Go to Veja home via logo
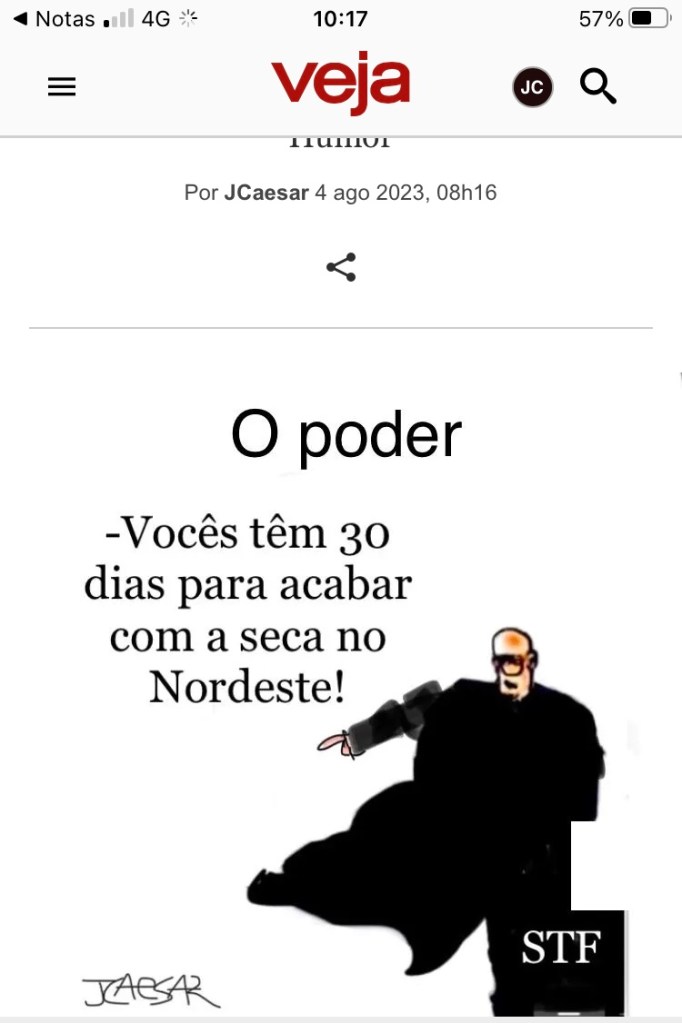This screenshot has width=682, height=1023. pos(340,84)
